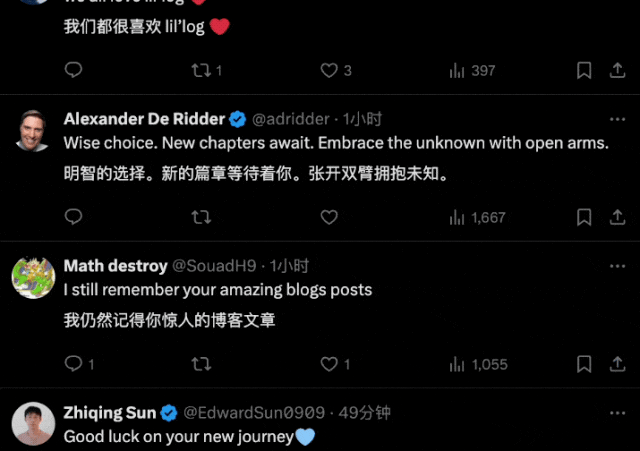Bookmark Alexander De Ridder's reply
Screen dimensions: 640x451
[x=585, y=217]
